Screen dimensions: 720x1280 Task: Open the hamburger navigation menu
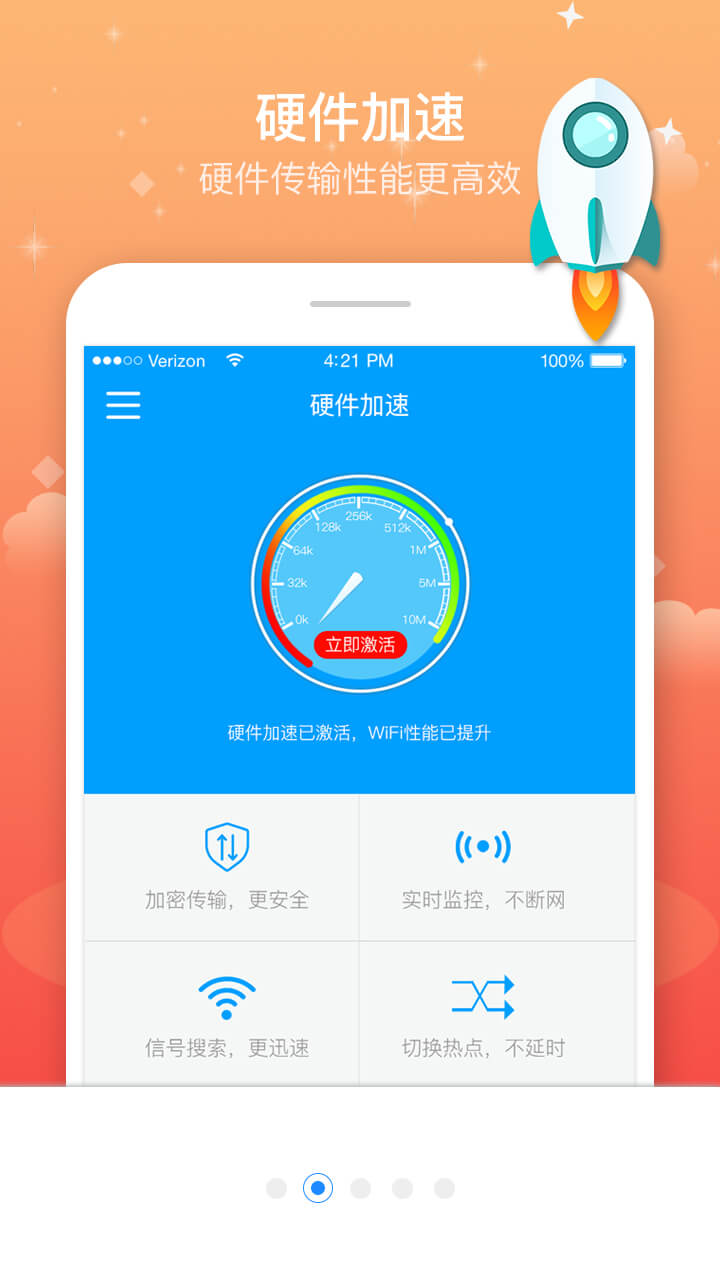coord(122,406)
